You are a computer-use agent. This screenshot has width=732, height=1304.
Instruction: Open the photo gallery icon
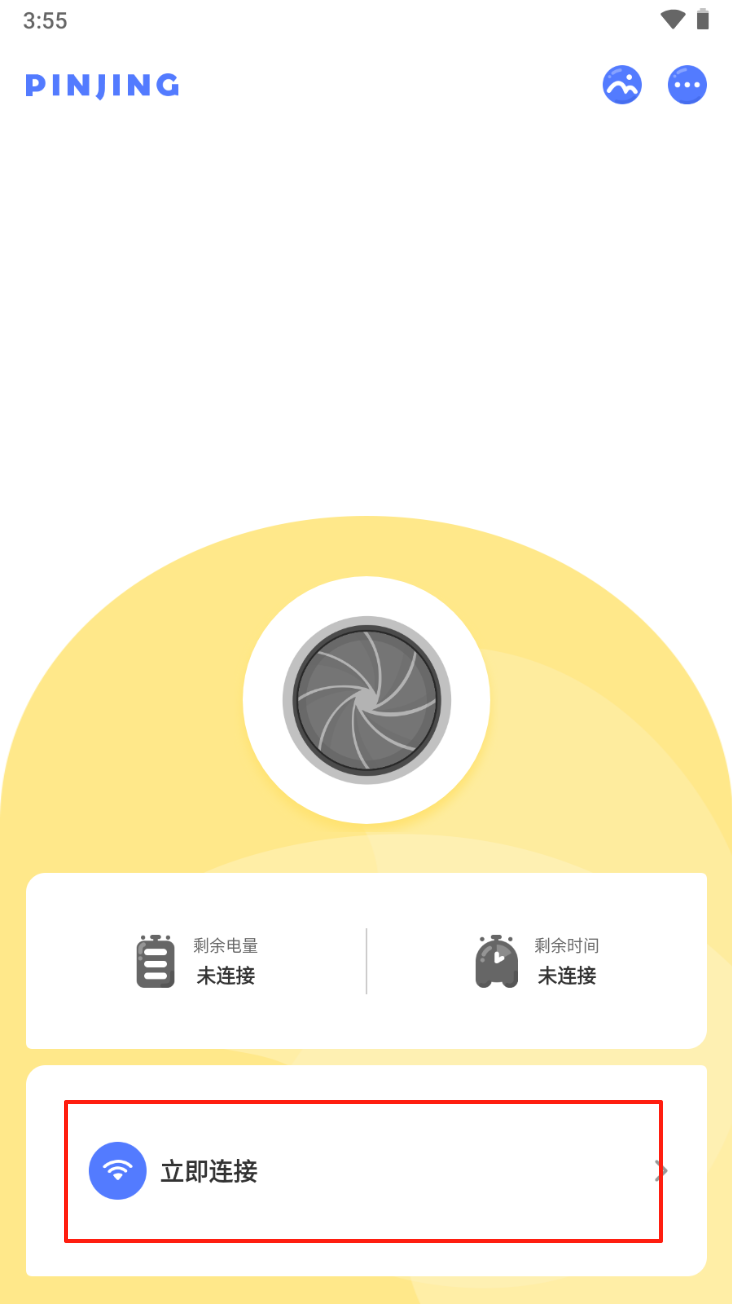coord(622,85)
